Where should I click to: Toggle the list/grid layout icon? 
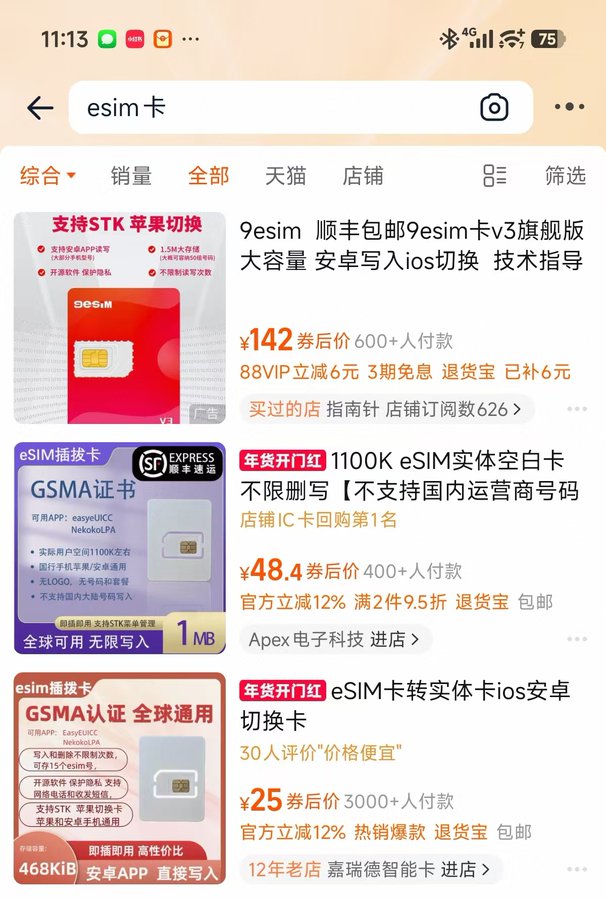tap(494, 176)
